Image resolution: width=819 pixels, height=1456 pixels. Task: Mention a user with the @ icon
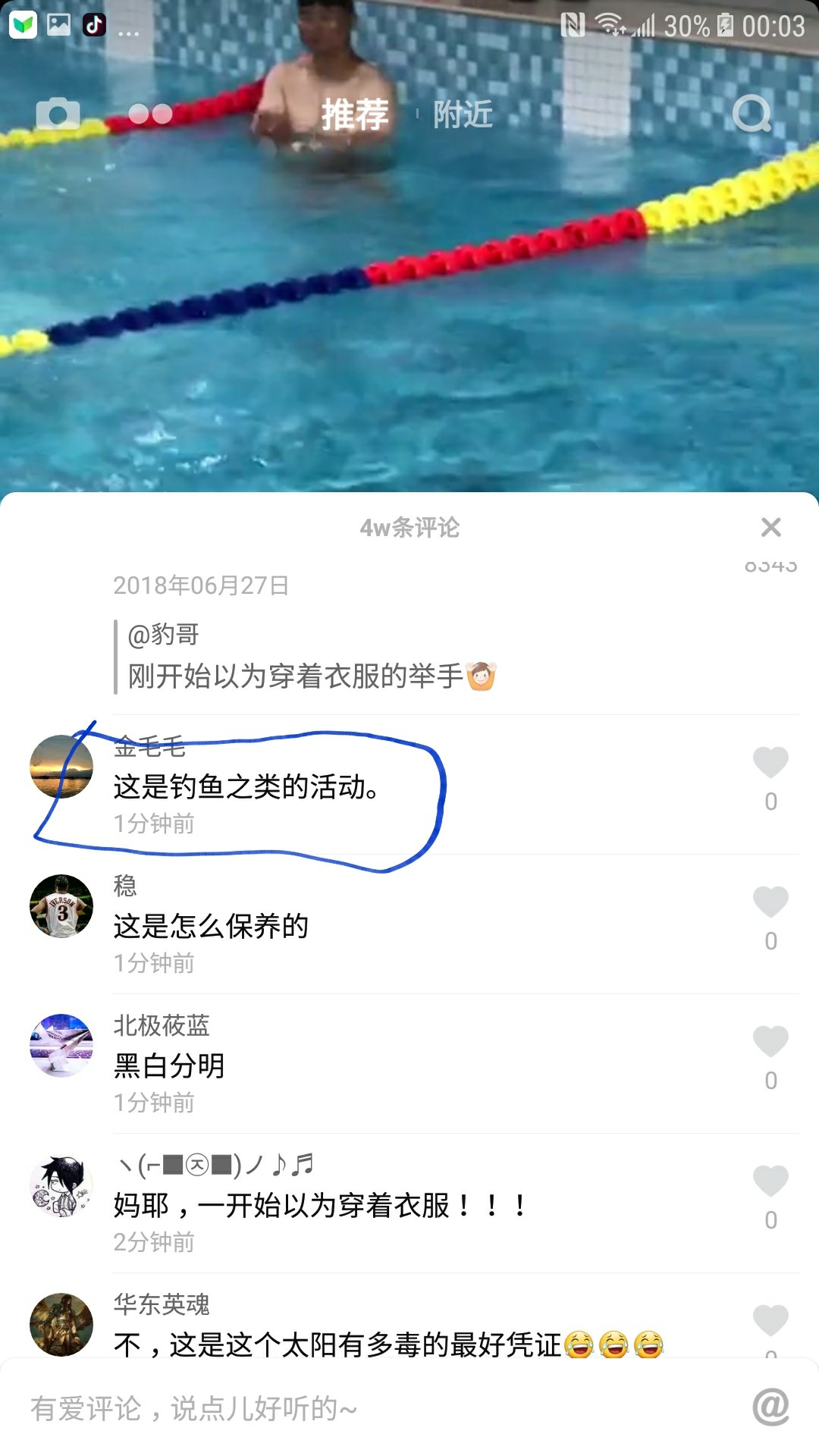(770, 1407)
